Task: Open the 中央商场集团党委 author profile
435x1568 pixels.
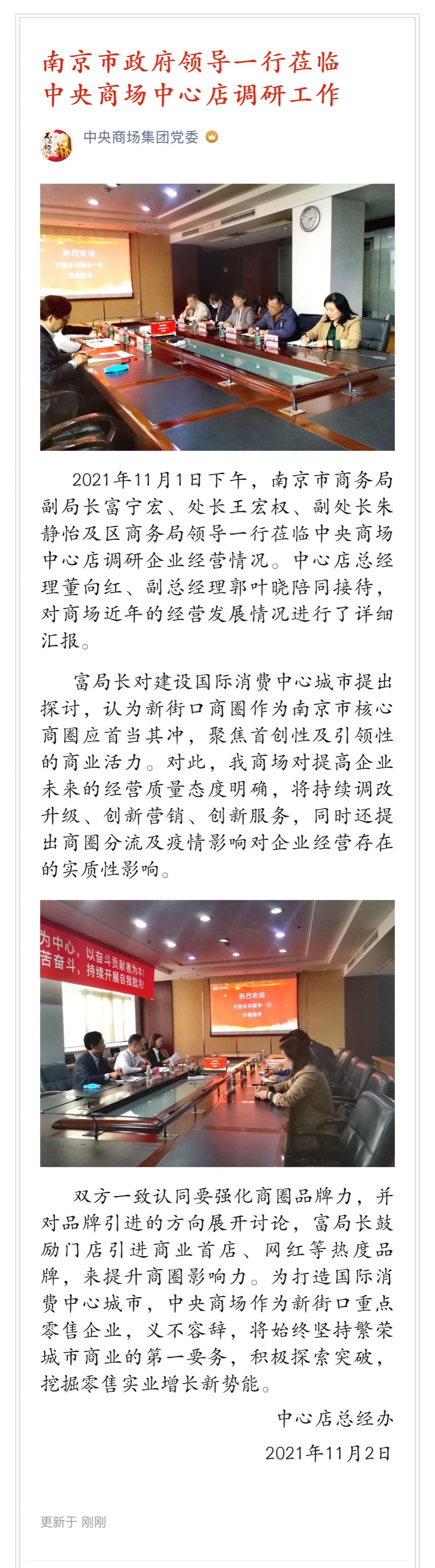Action: [141, 138]
